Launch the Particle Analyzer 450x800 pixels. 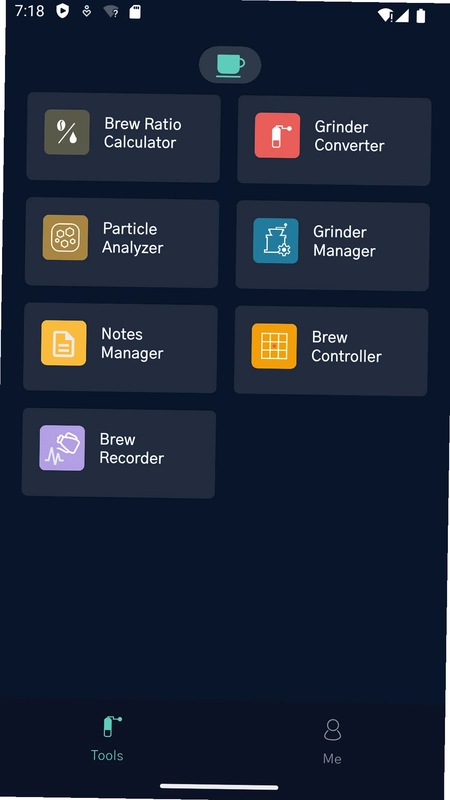pyautogui.click(x=122, y=243)
